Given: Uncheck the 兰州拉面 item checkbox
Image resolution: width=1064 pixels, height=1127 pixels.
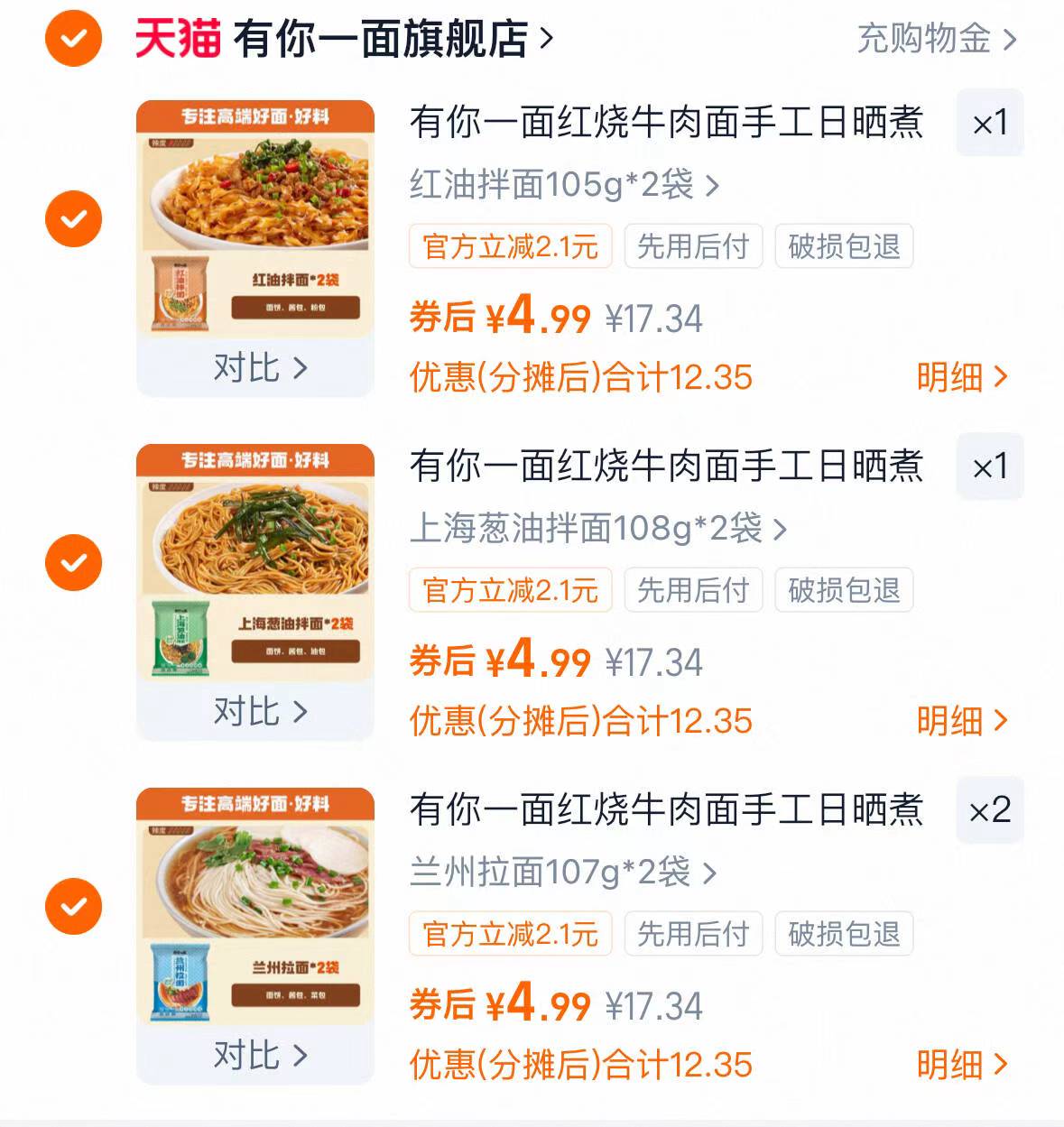Looking at the screenshot, I should (72, 906).
